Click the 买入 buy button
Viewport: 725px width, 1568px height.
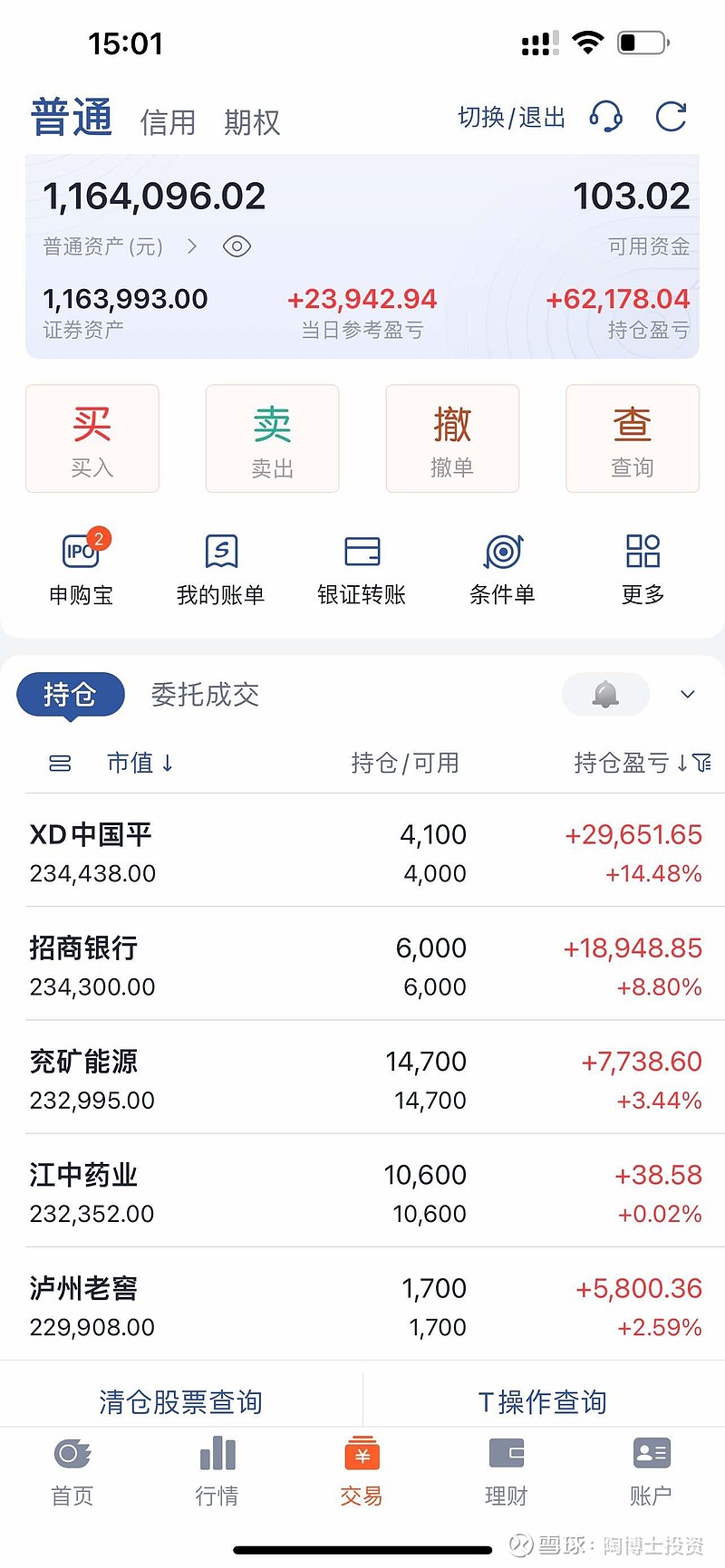point(92,438)
